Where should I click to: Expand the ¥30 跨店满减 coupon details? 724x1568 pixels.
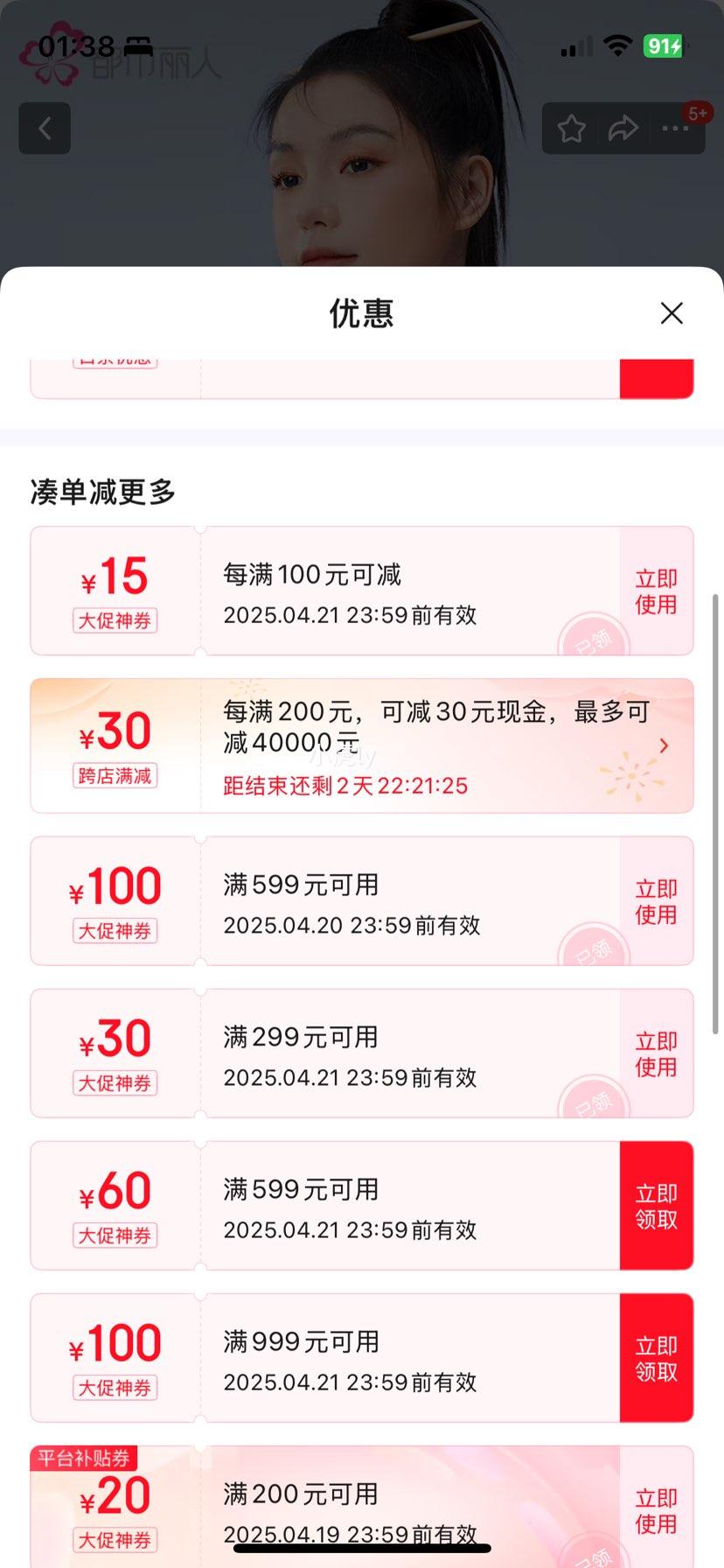click(x=665, y=745)
